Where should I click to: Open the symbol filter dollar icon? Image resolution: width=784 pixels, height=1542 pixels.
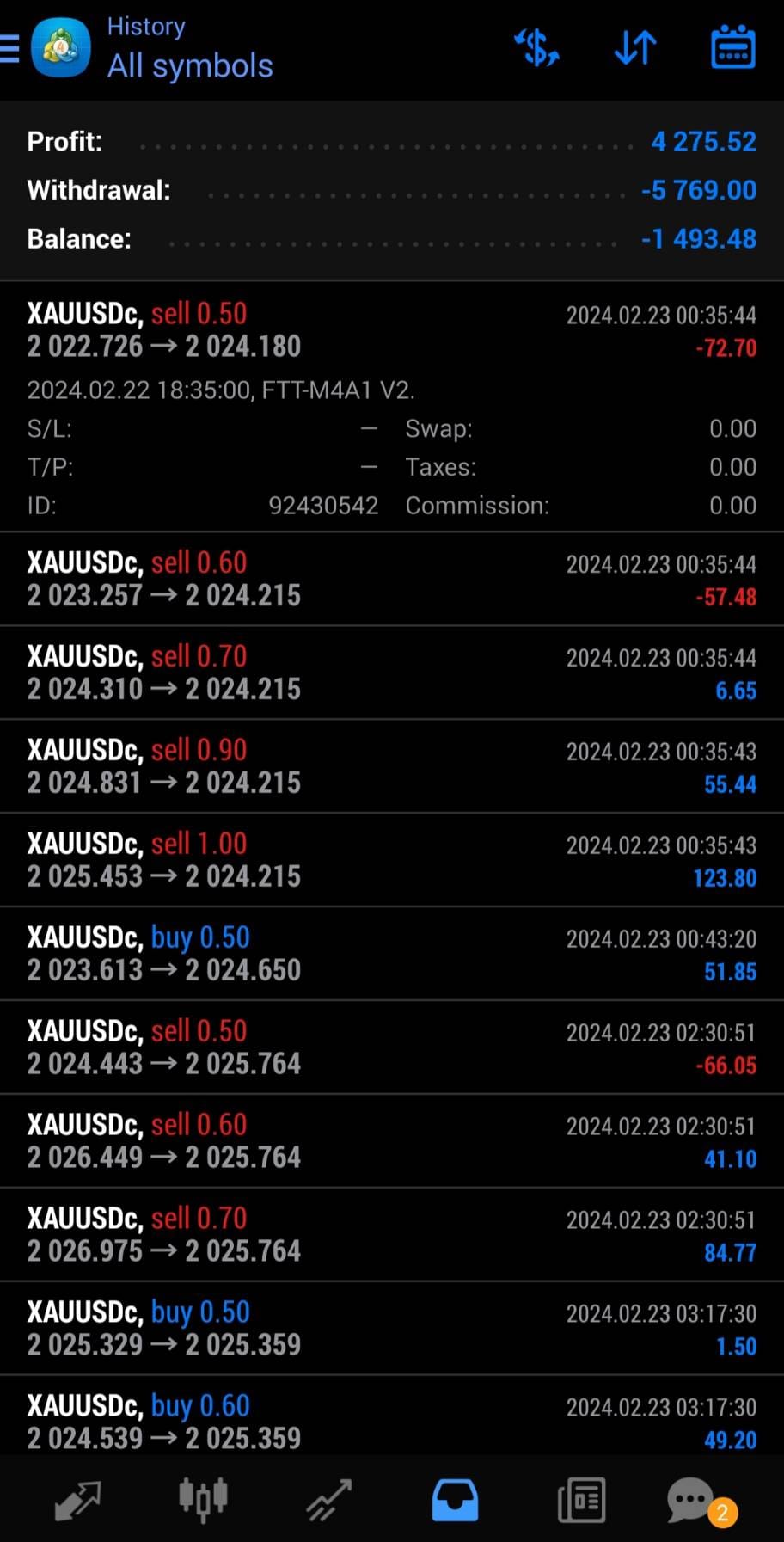(536, 48)
